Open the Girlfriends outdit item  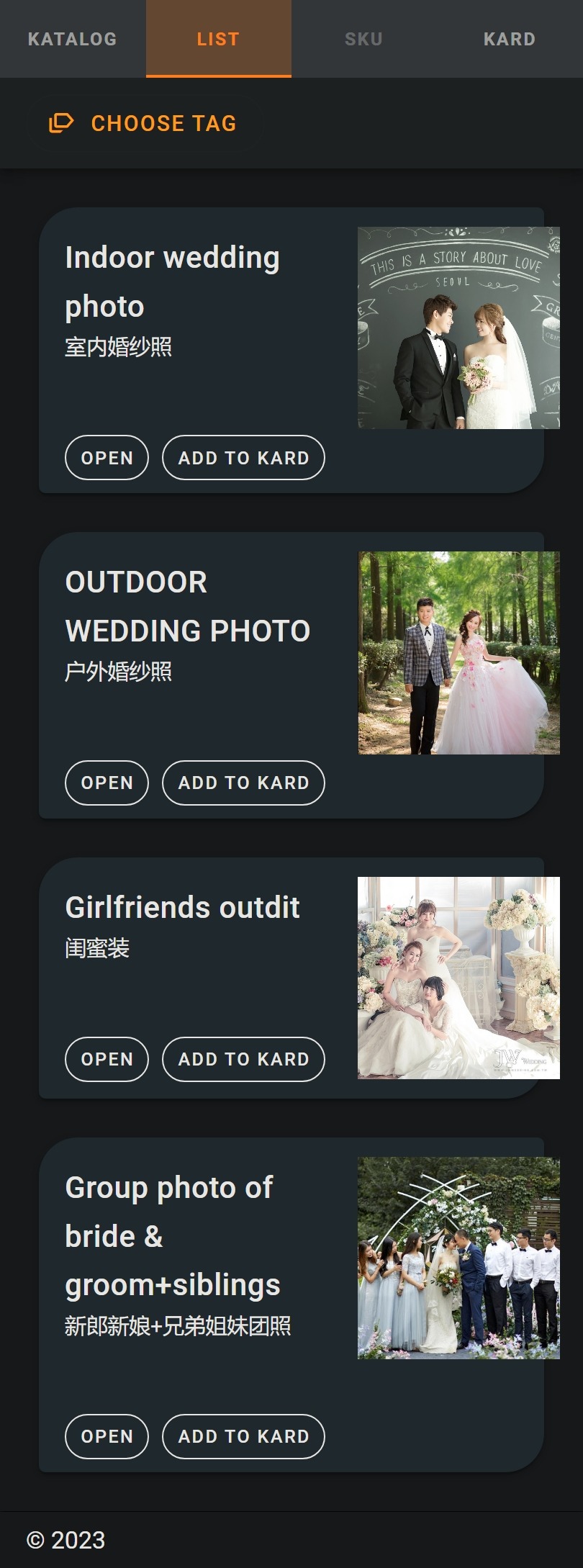(x=107, y=1059)
